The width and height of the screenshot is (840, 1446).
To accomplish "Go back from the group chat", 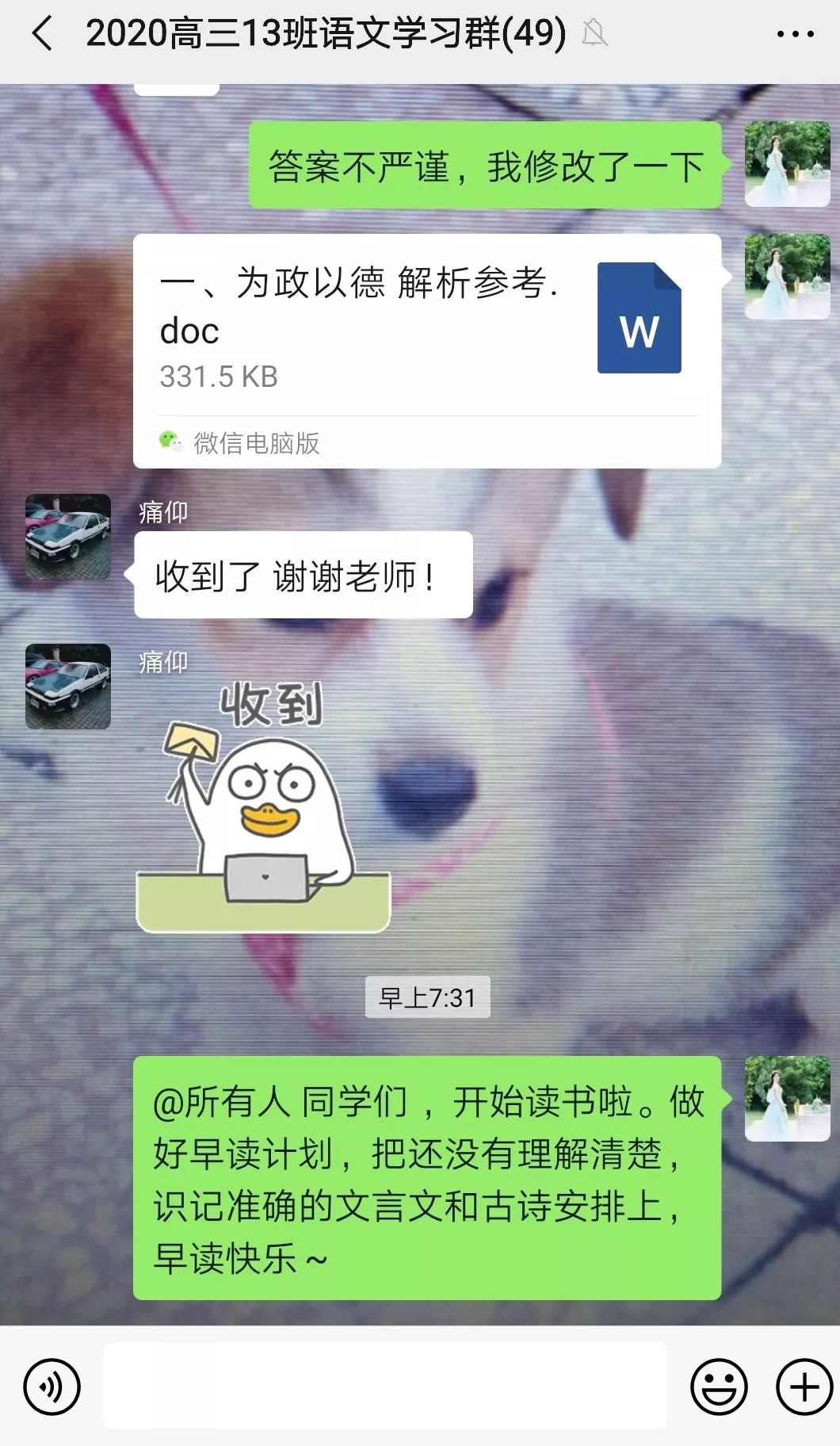I will pyautogui.click(x=42, y=34).
